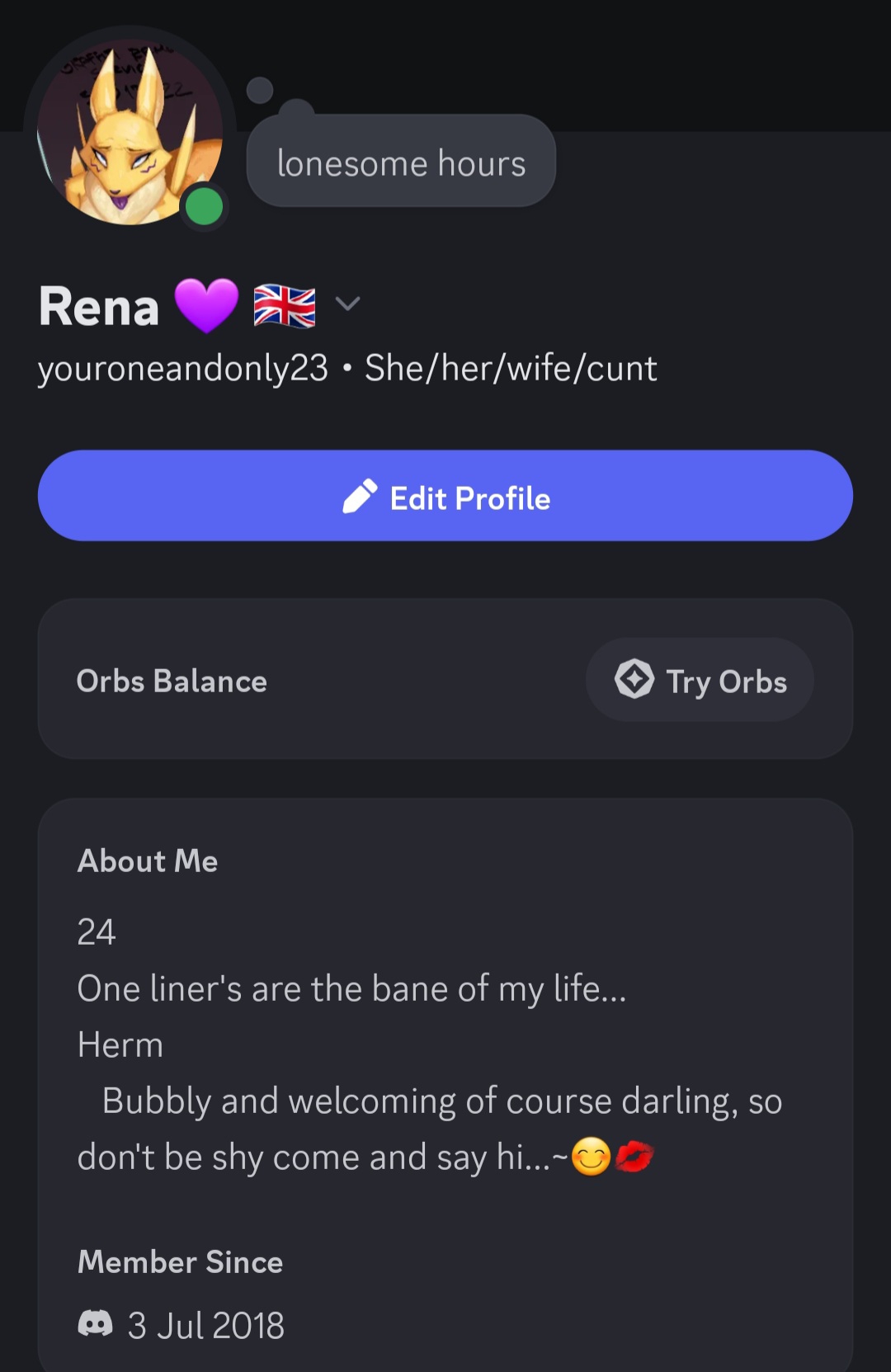Open the Try Orbs button
The image size is (891, 1372).
tap(700, 681)
